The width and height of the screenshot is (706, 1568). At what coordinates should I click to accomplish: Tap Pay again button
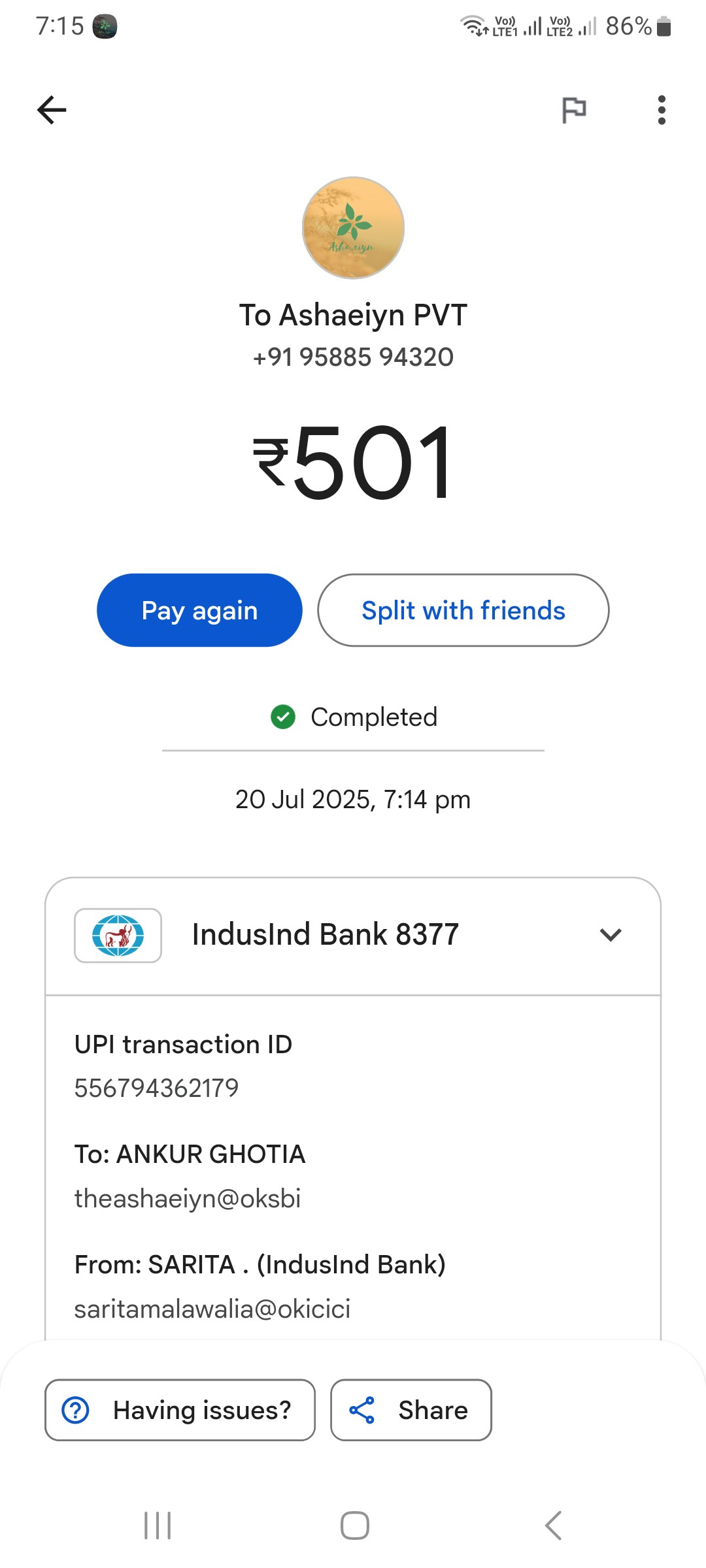tap(199, 610)
